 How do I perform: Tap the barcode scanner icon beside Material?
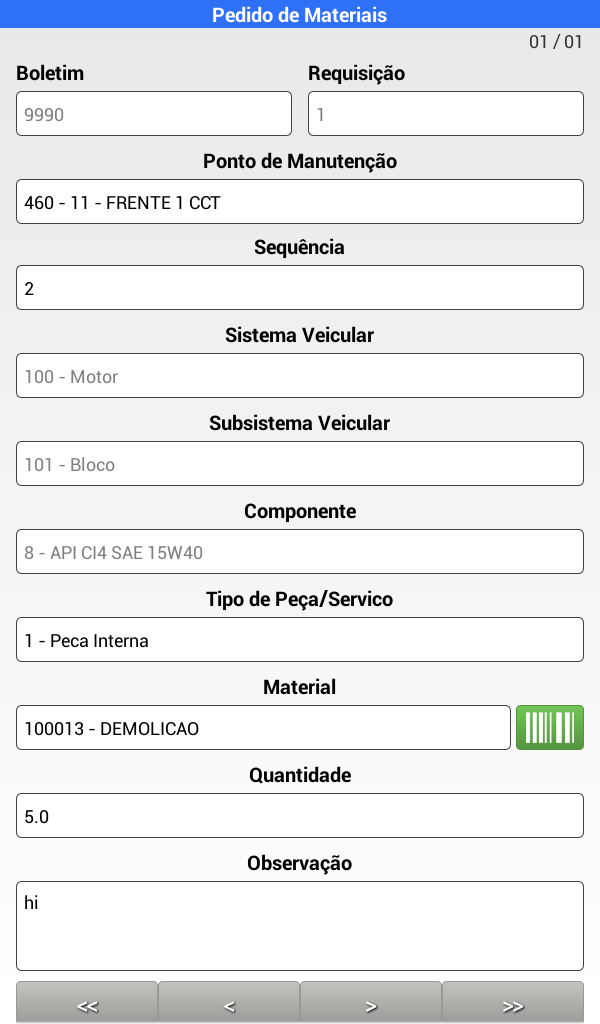[x=549, y=727]
